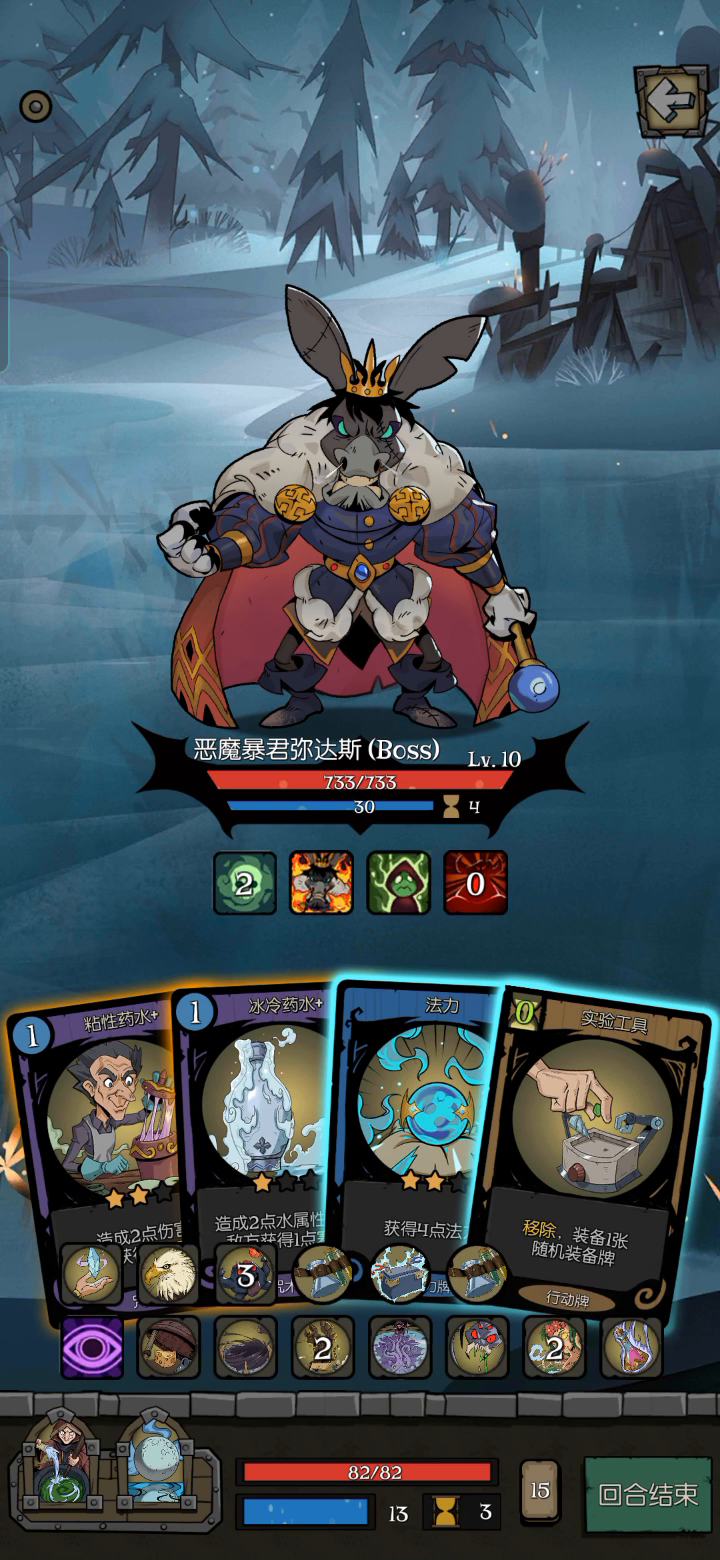Tap the round settings button top left
This screenshot has width=720, height=1560.
(36, 106)
